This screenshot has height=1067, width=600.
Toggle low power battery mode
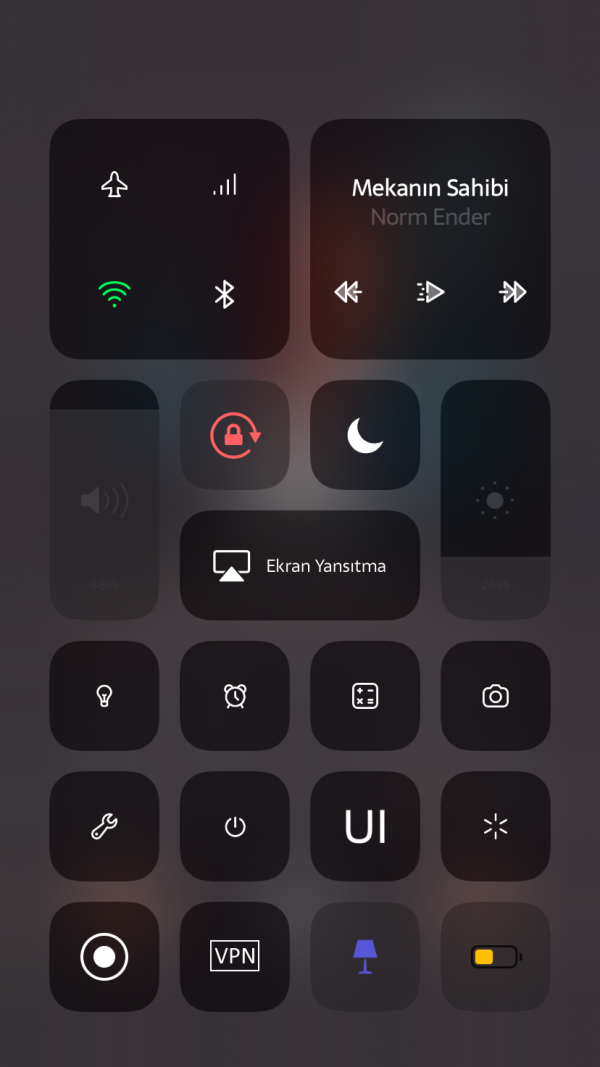[x=495, y=957]
